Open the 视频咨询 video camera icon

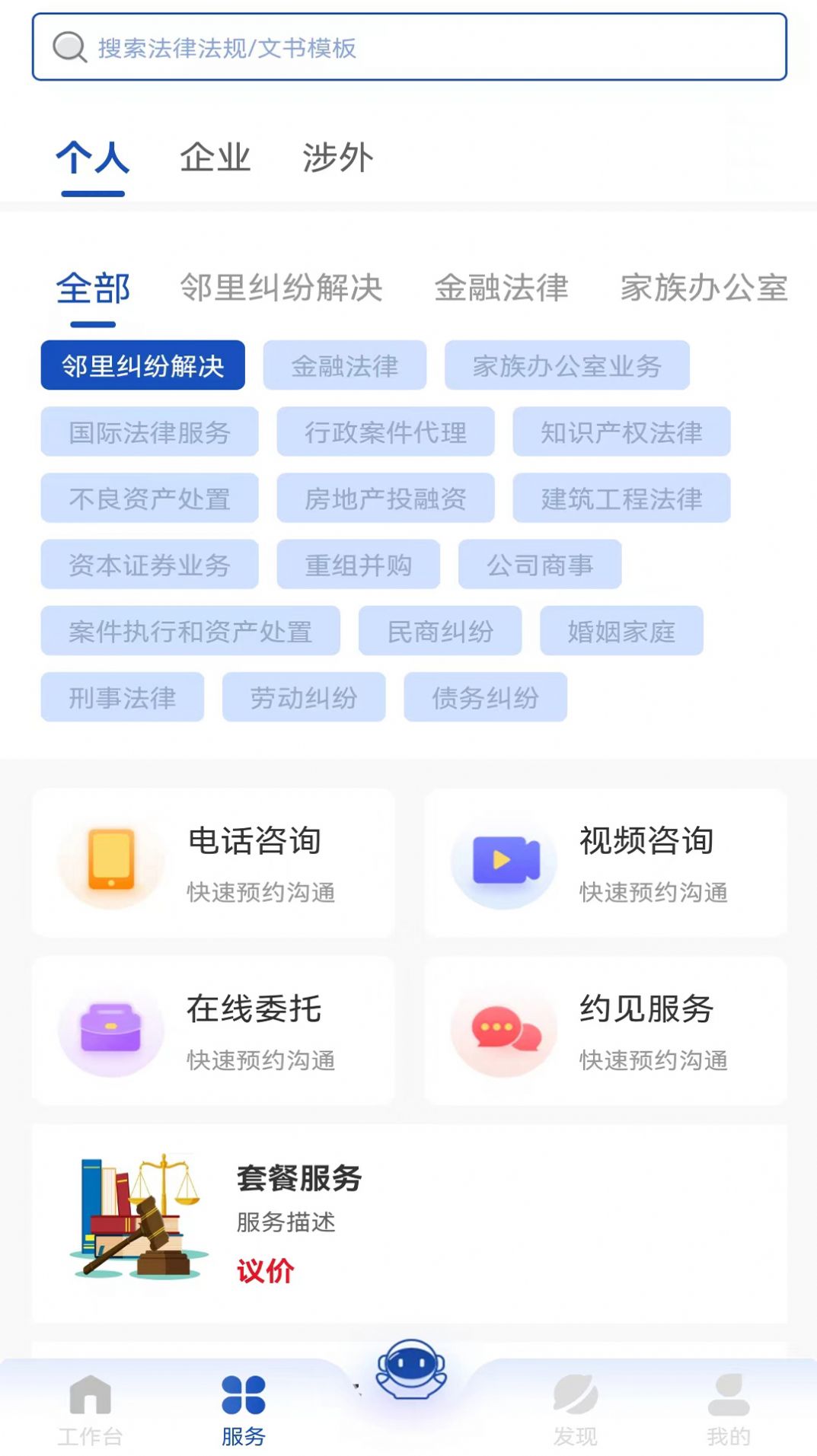coord(505,860)
